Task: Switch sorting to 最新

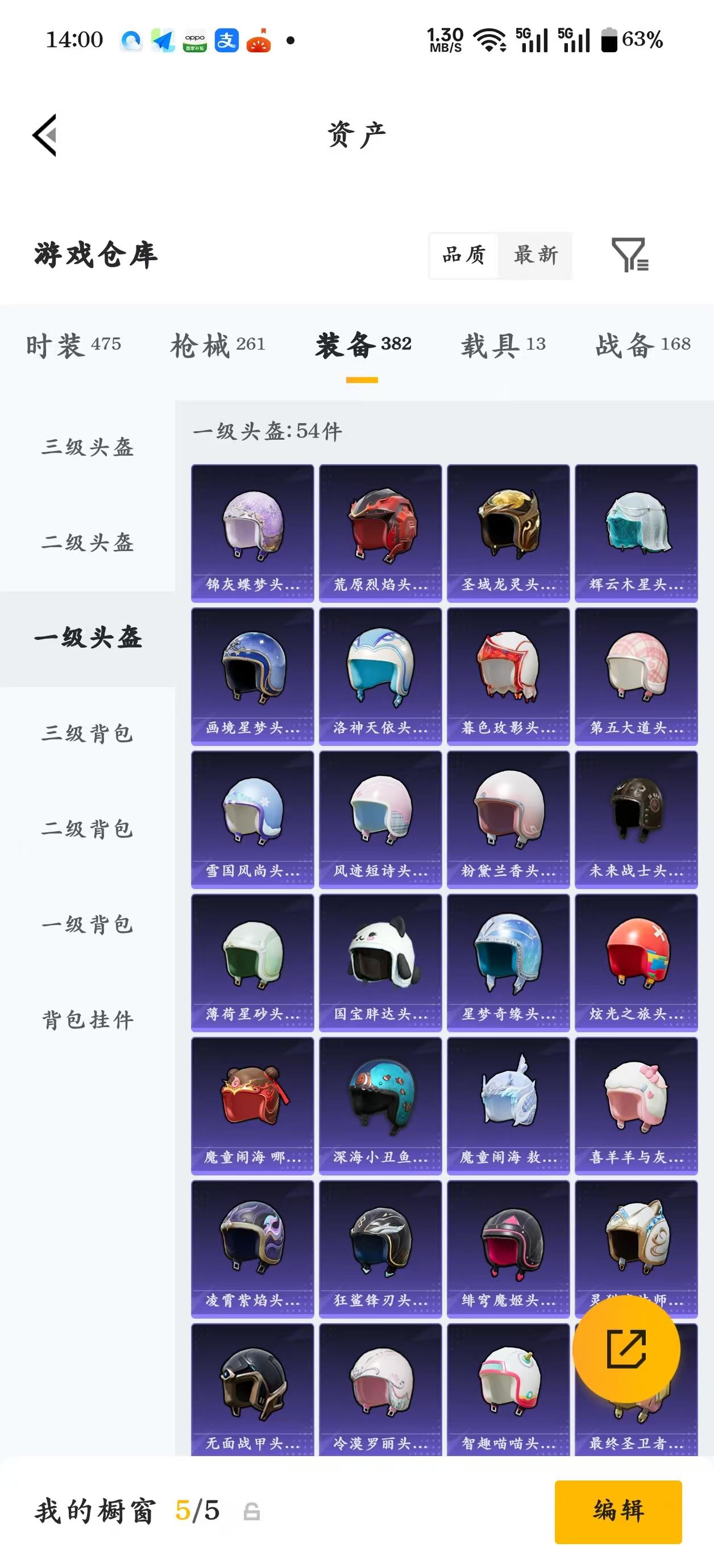Action: click(x=535, y=256)
